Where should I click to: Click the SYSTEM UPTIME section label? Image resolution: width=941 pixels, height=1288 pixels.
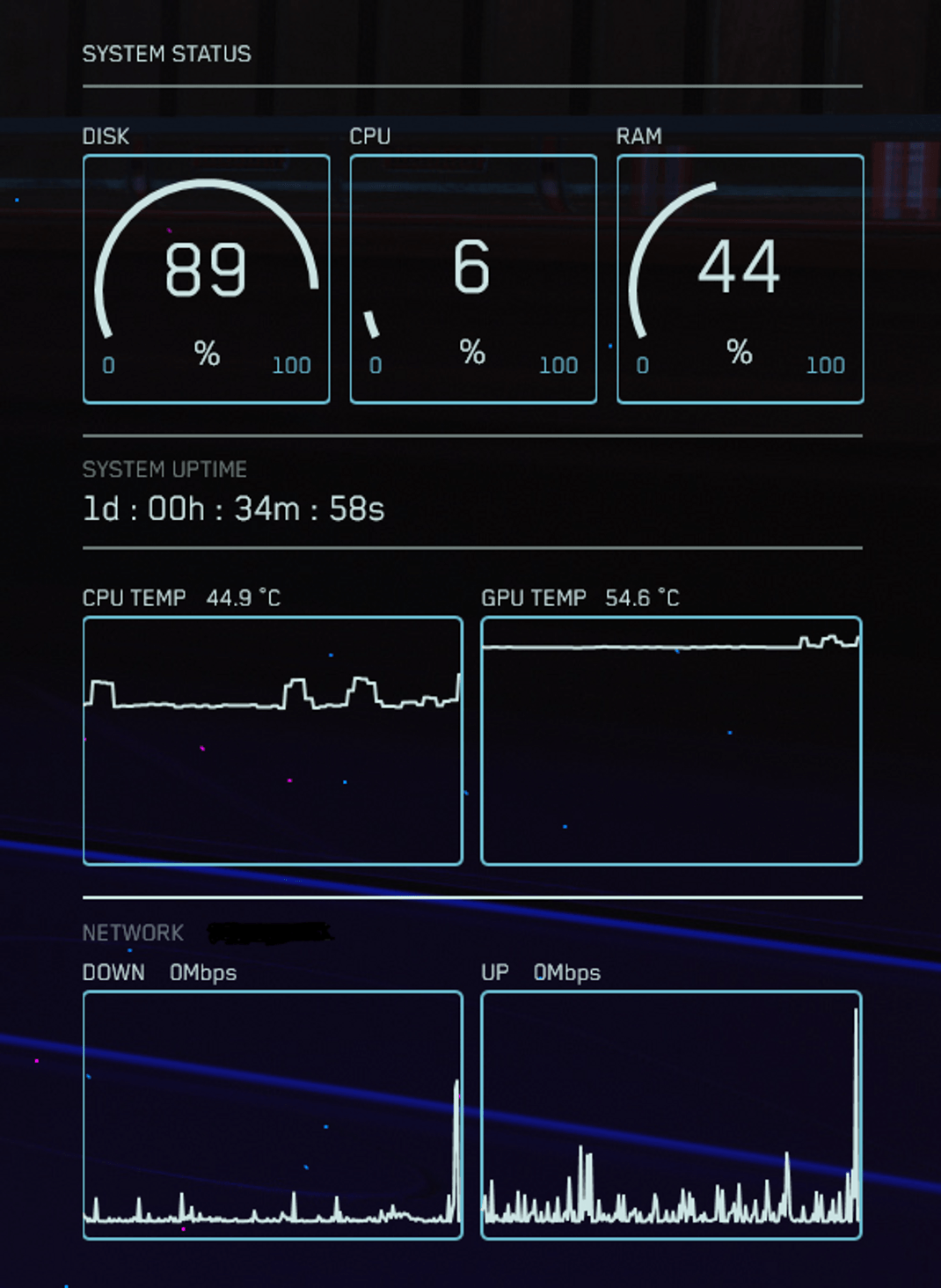coord(164,470)
